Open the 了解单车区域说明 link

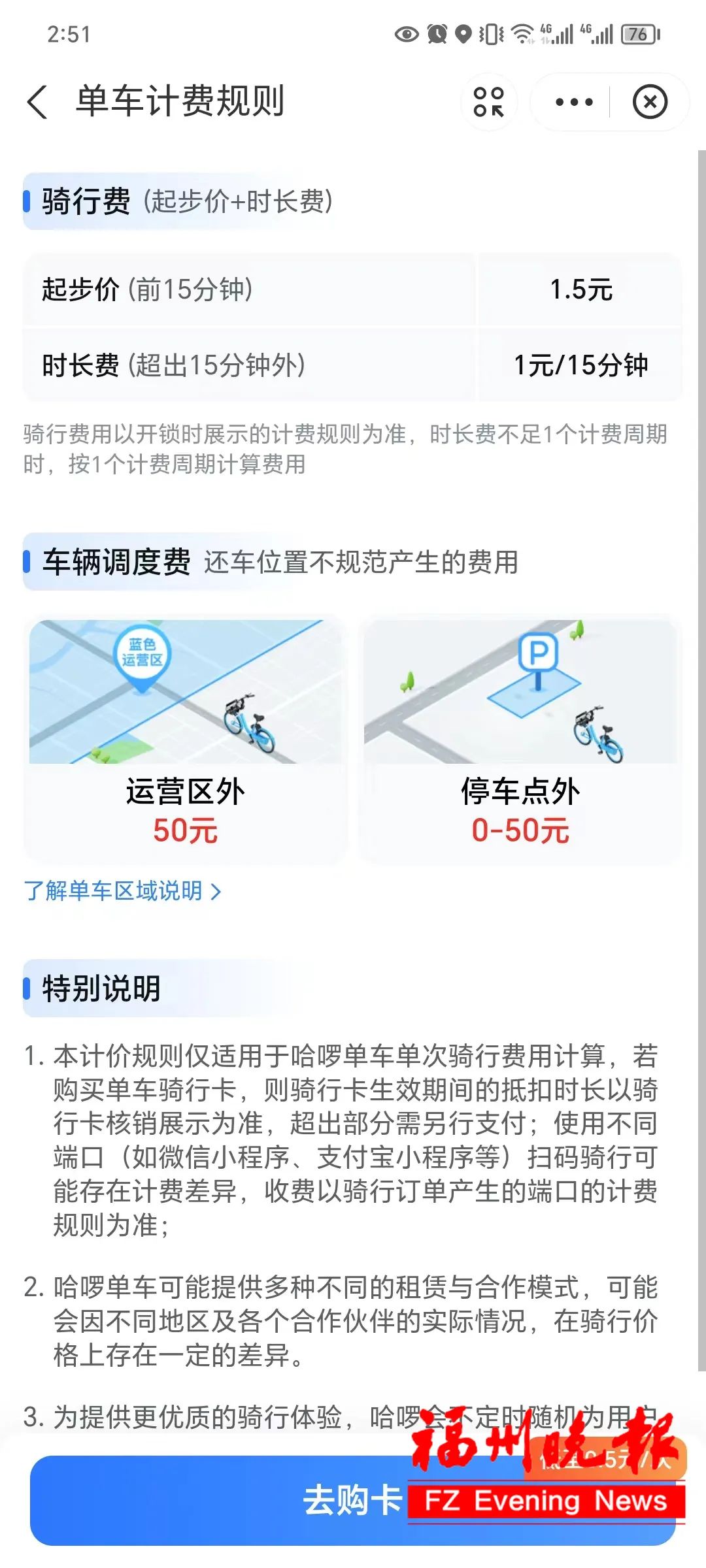(x=123, y=891)
